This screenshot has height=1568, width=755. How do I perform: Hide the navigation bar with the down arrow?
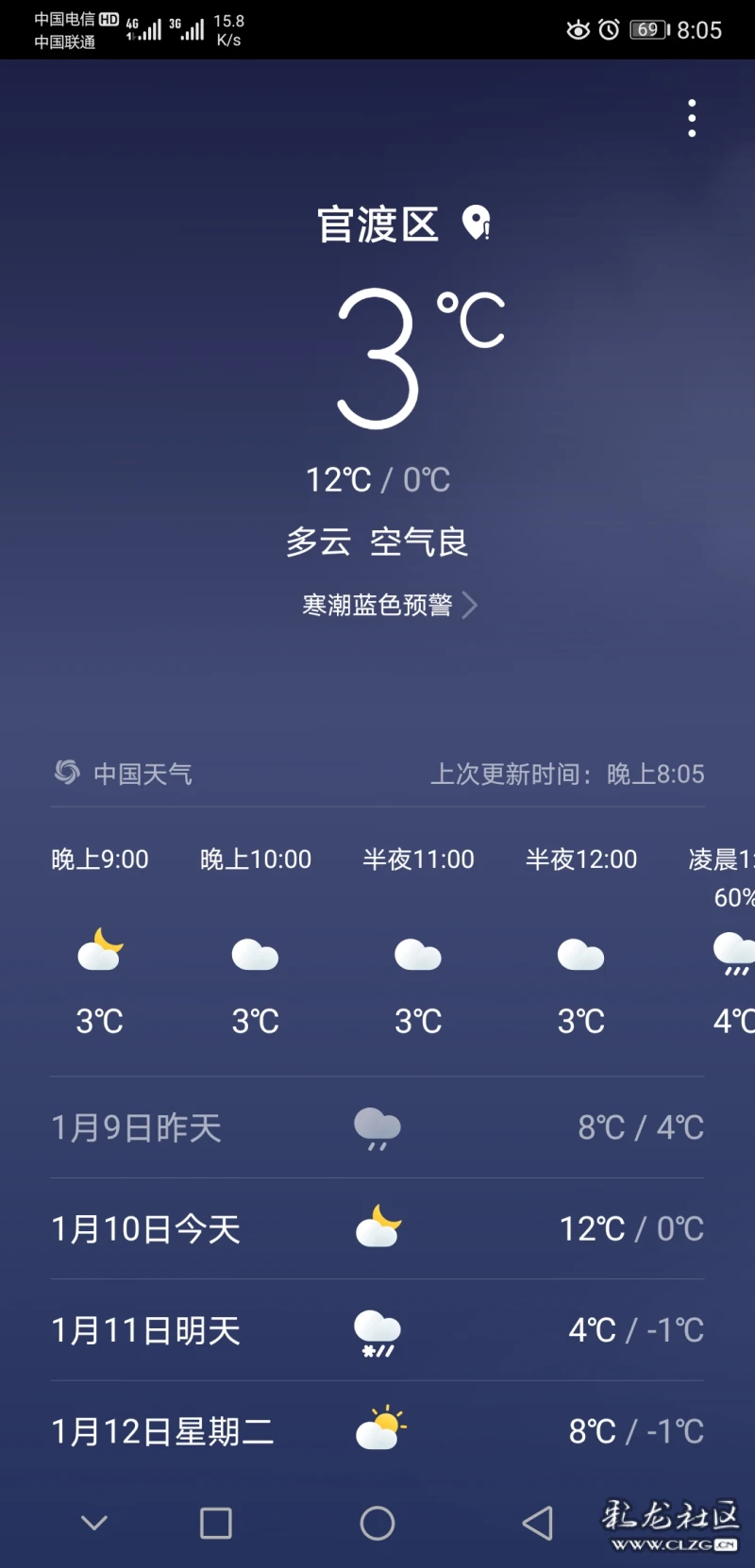[x=94, y=1523]
